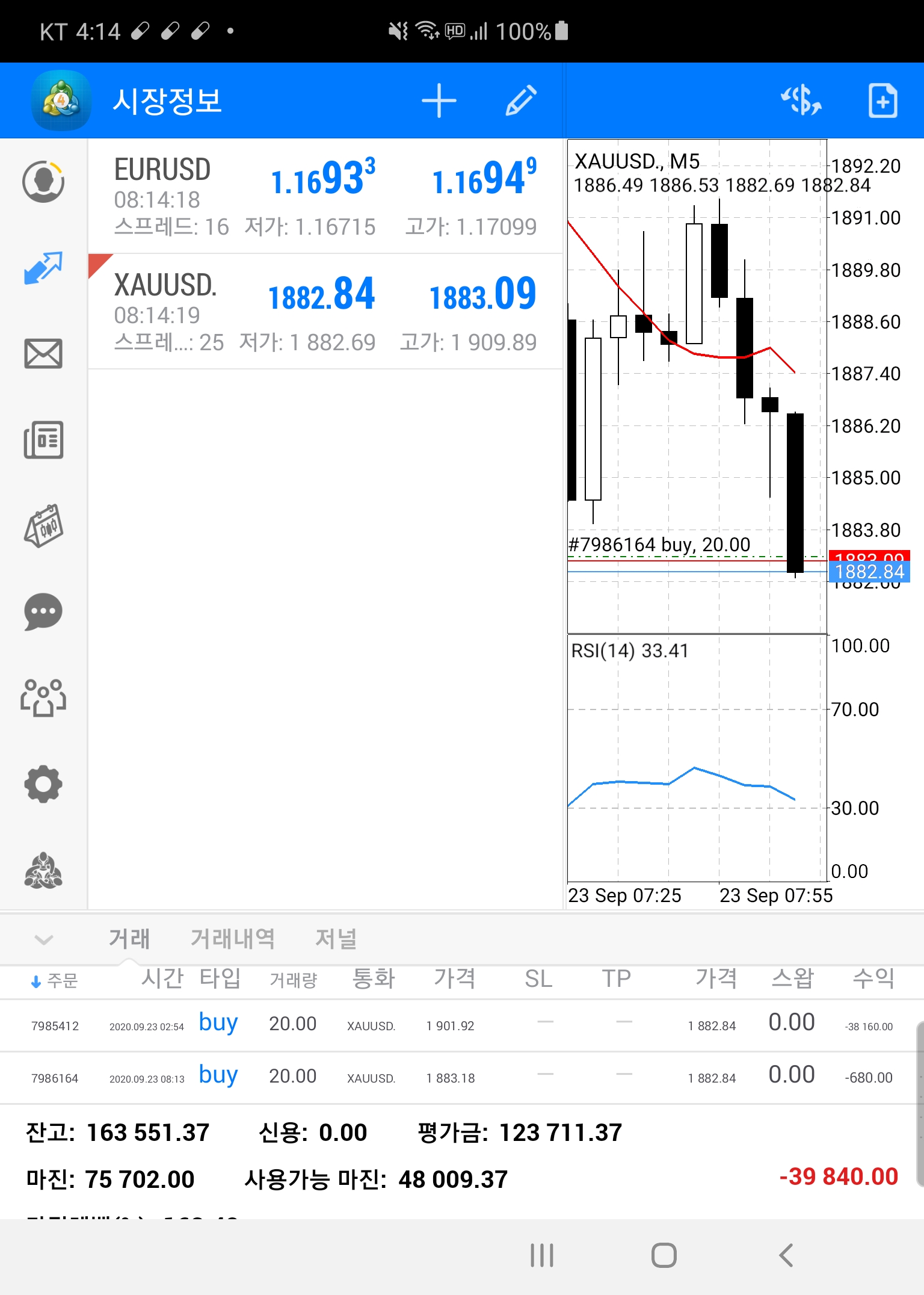Open the accounts icon in sidebar
This screenshot has width=924, height=1295.
43,181
